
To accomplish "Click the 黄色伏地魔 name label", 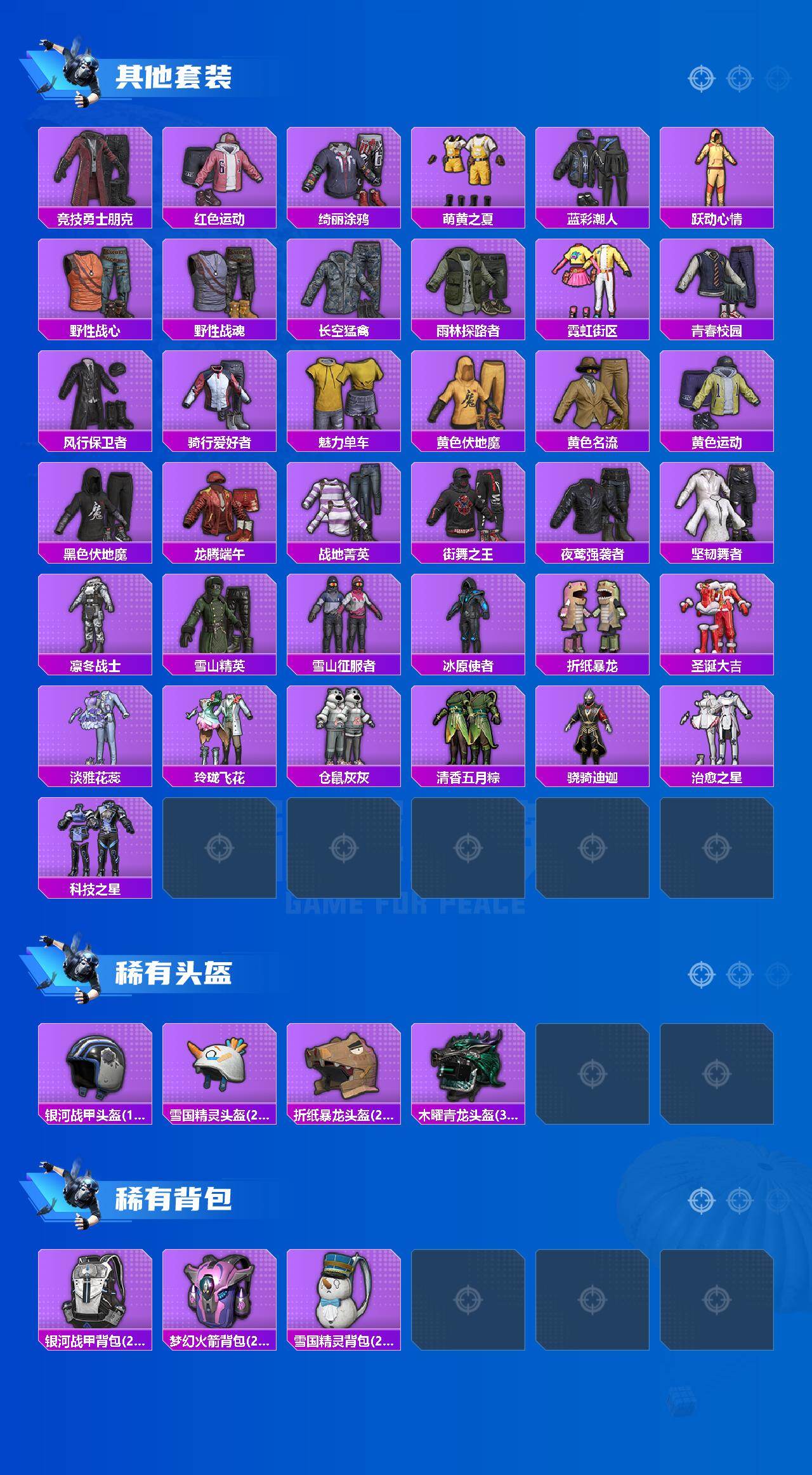I will coord(469,445).
